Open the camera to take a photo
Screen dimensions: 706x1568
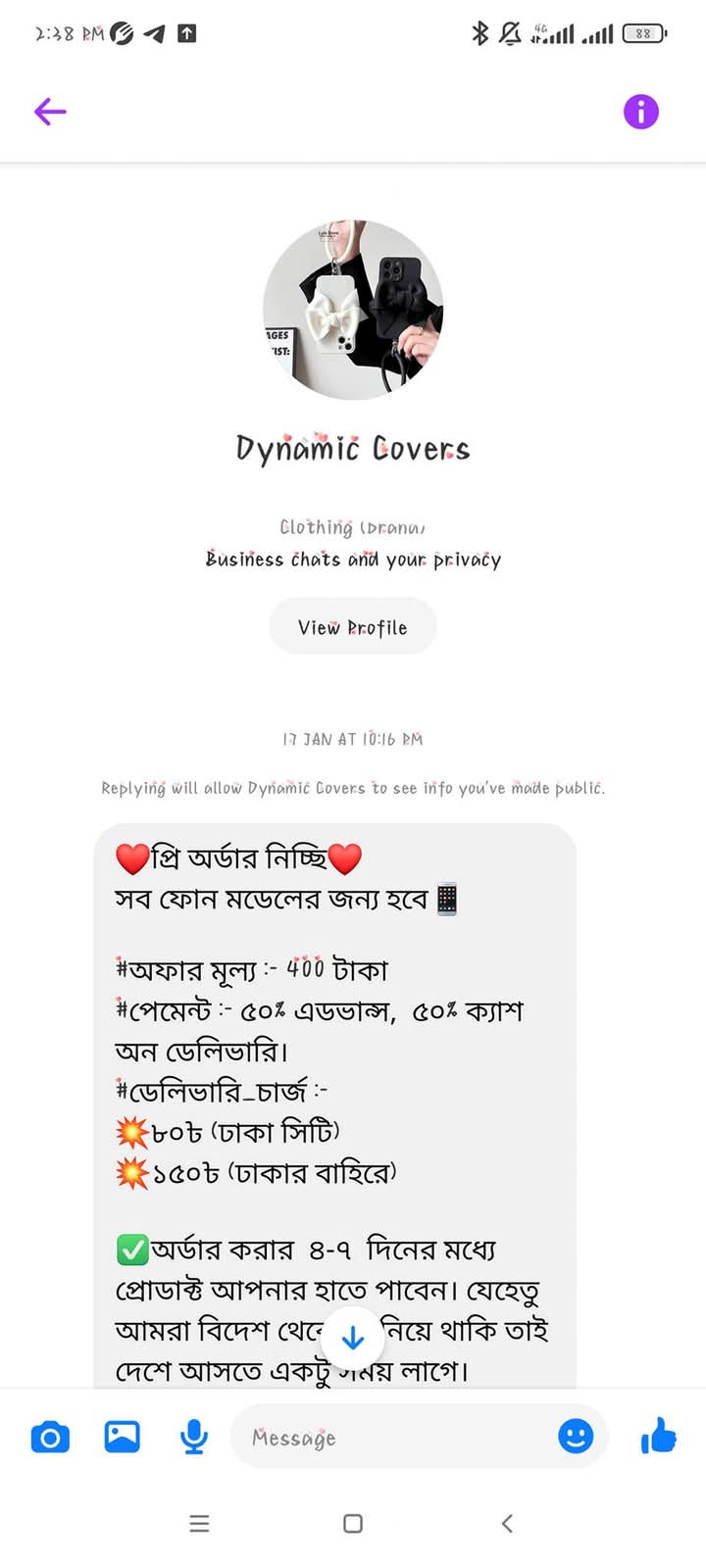click(50, 1438)
